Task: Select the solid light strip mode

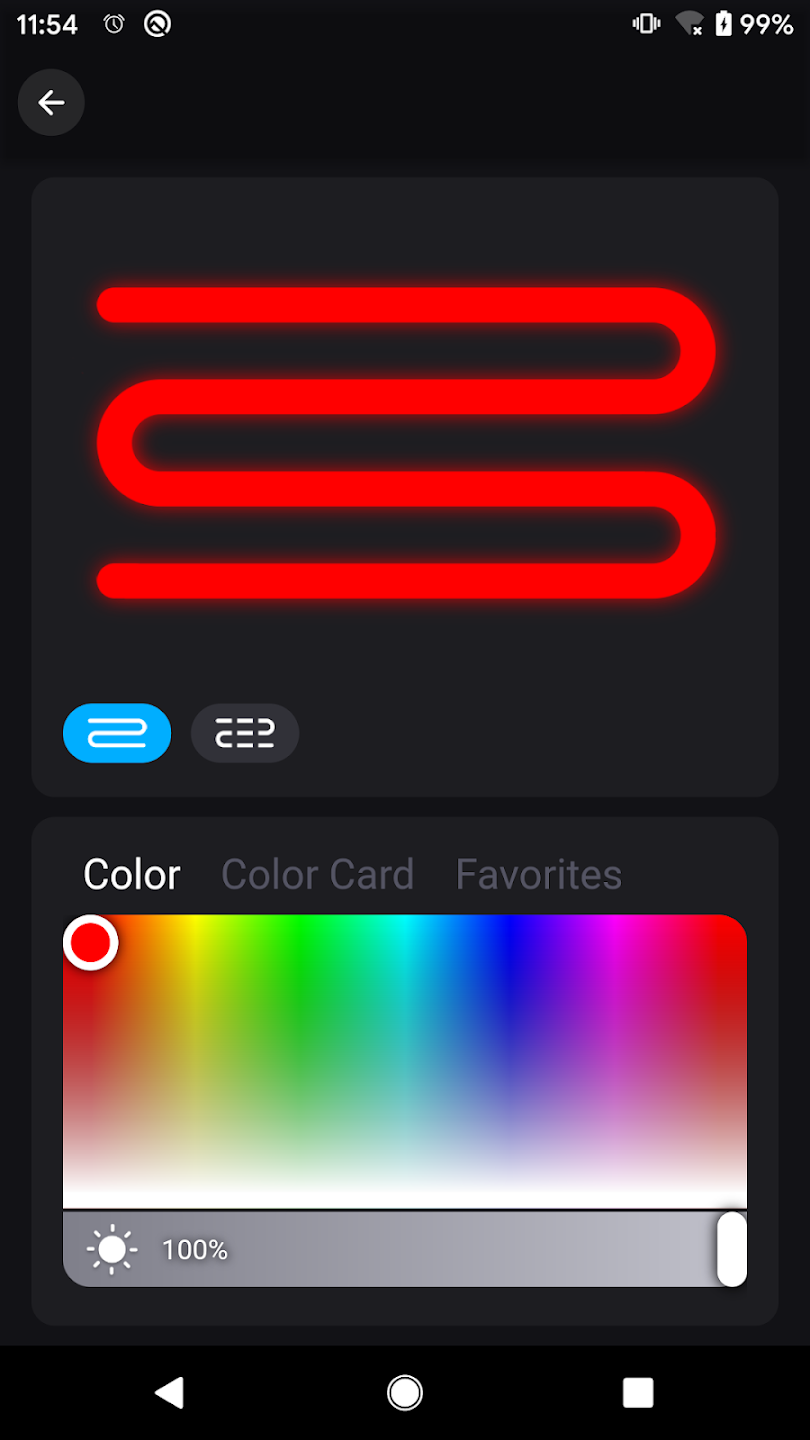Action: tap(117, 733)
